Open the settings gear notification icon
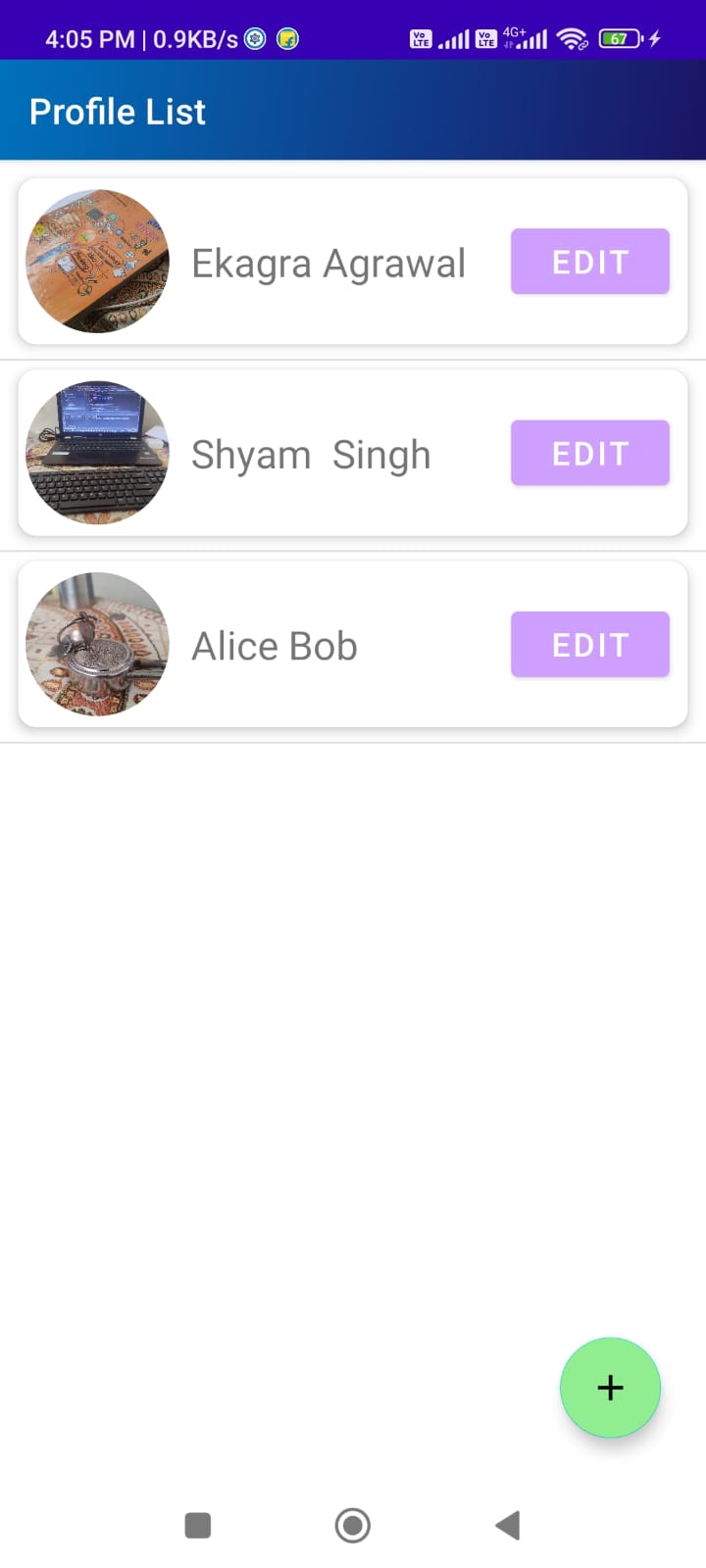 pyautogui.click(x=254, y=39)
